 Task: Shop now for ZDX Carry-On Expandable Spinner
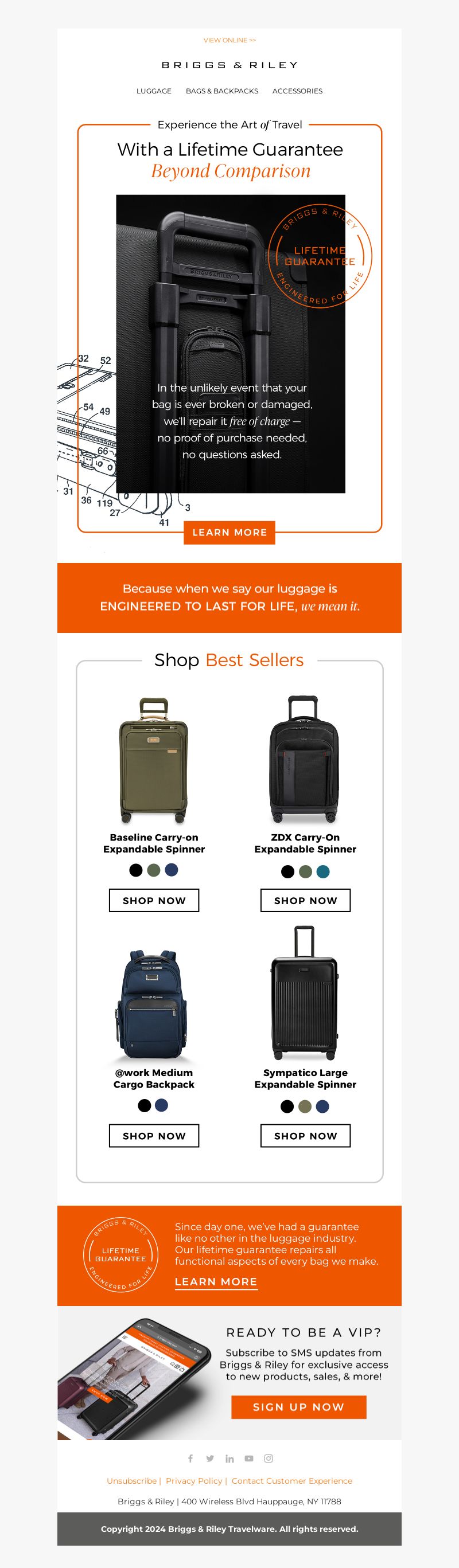pos(305,900)
